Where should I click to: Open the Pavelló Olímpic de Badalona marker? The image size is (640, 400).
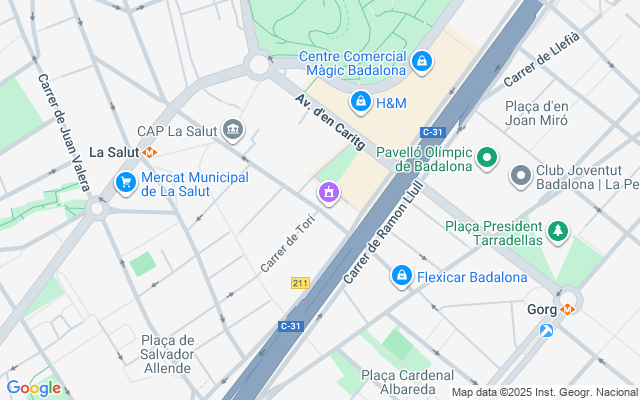(487, 158)
